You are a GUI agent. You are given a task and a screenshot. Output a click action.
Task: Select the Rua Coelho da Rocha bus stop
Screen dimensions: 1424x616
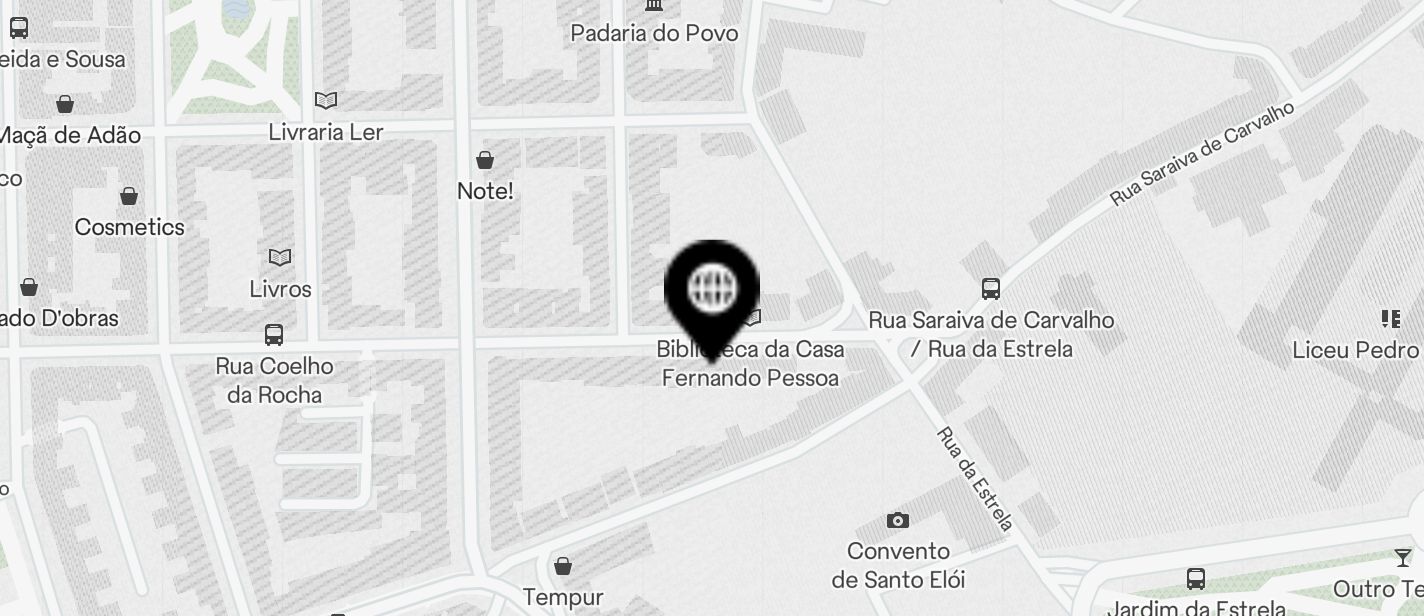274,335
